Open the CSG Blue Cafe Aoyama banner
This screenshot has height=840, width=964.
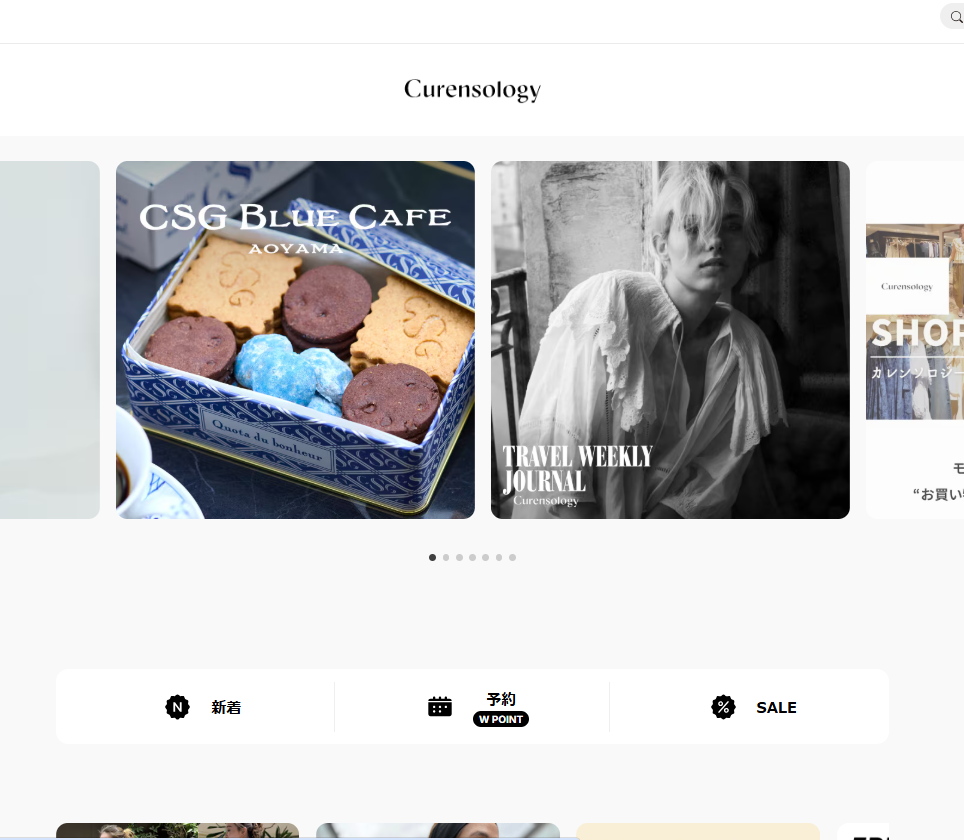tap(295, 340)
